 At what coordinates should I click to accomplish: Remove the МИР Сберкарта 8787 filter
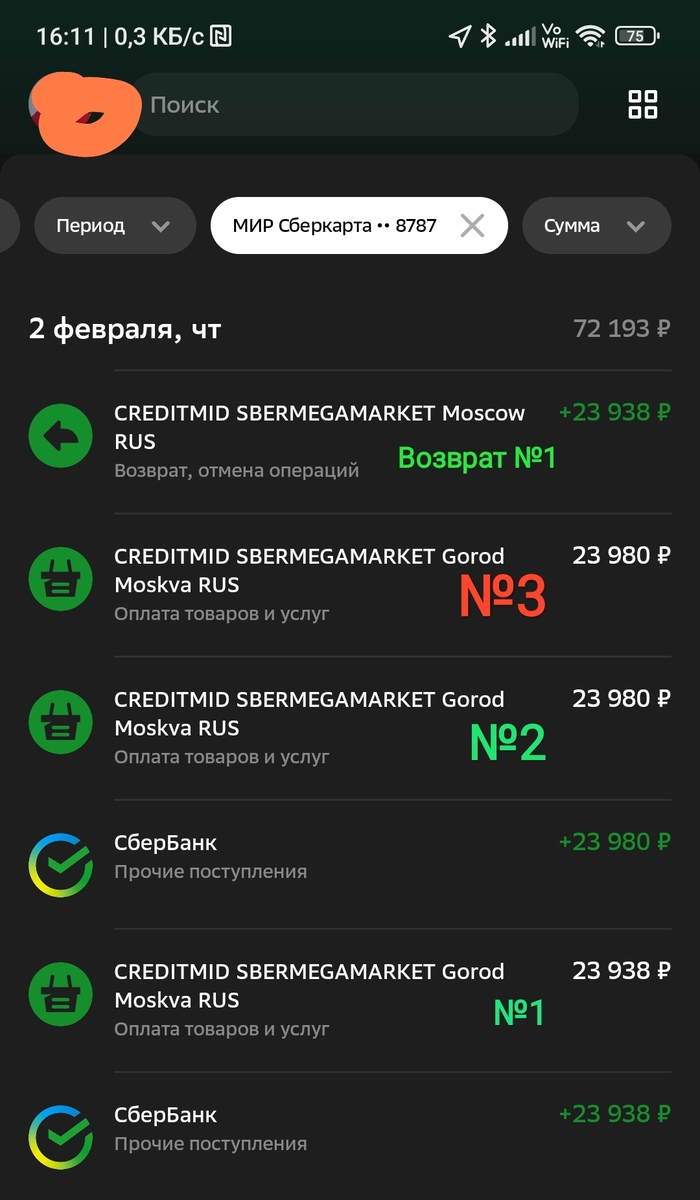(472, 226)
